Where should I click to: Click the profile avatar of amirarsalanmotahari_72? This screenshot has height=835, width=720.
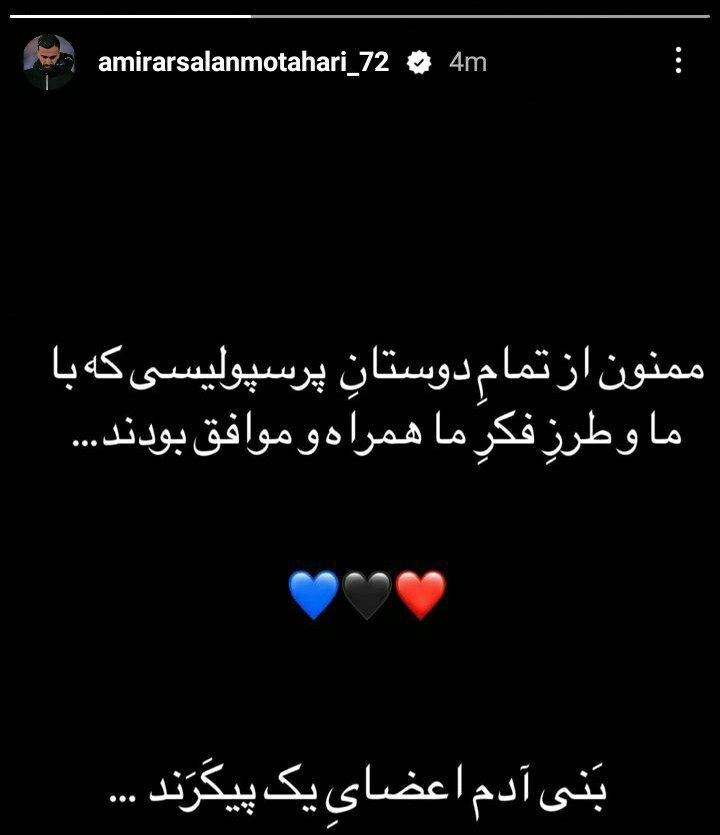47,60
